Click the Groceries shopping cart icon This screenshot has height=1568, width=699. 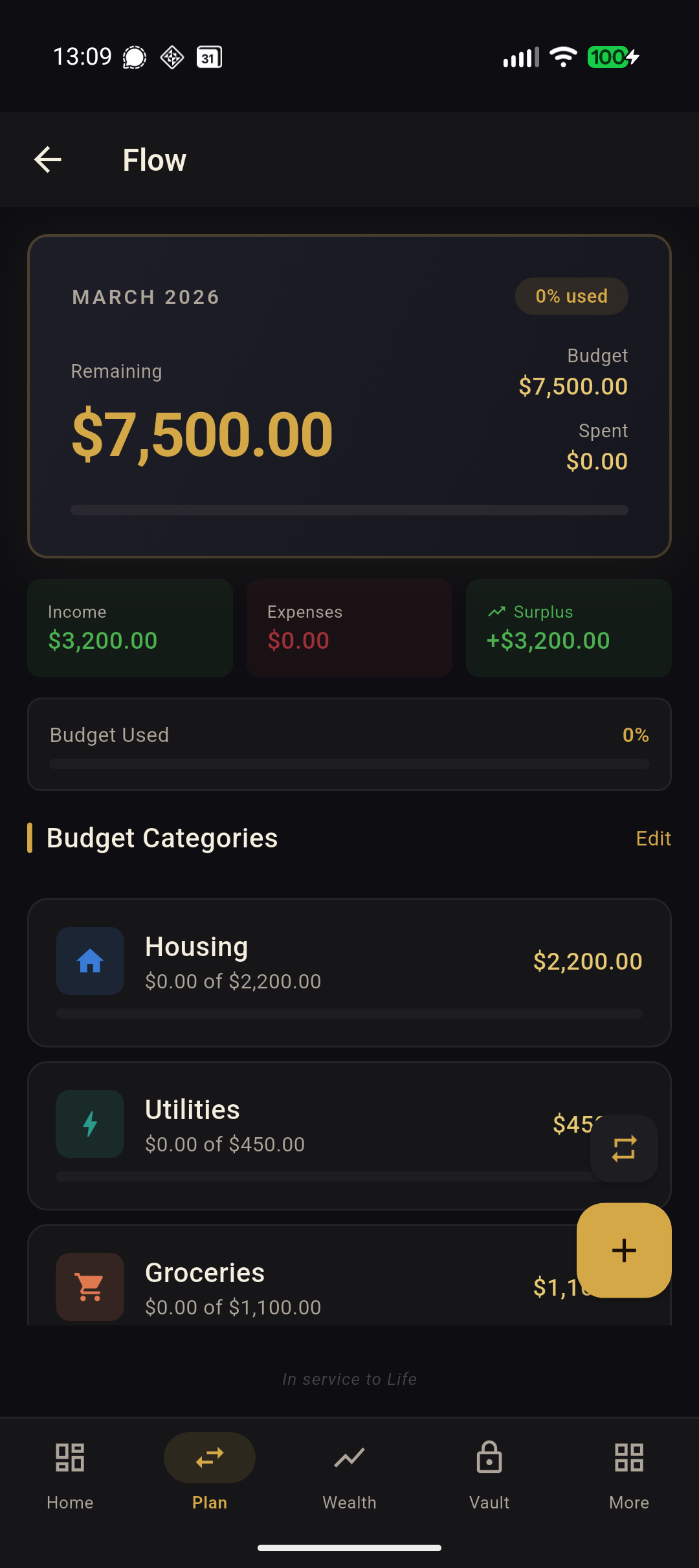89,1287
